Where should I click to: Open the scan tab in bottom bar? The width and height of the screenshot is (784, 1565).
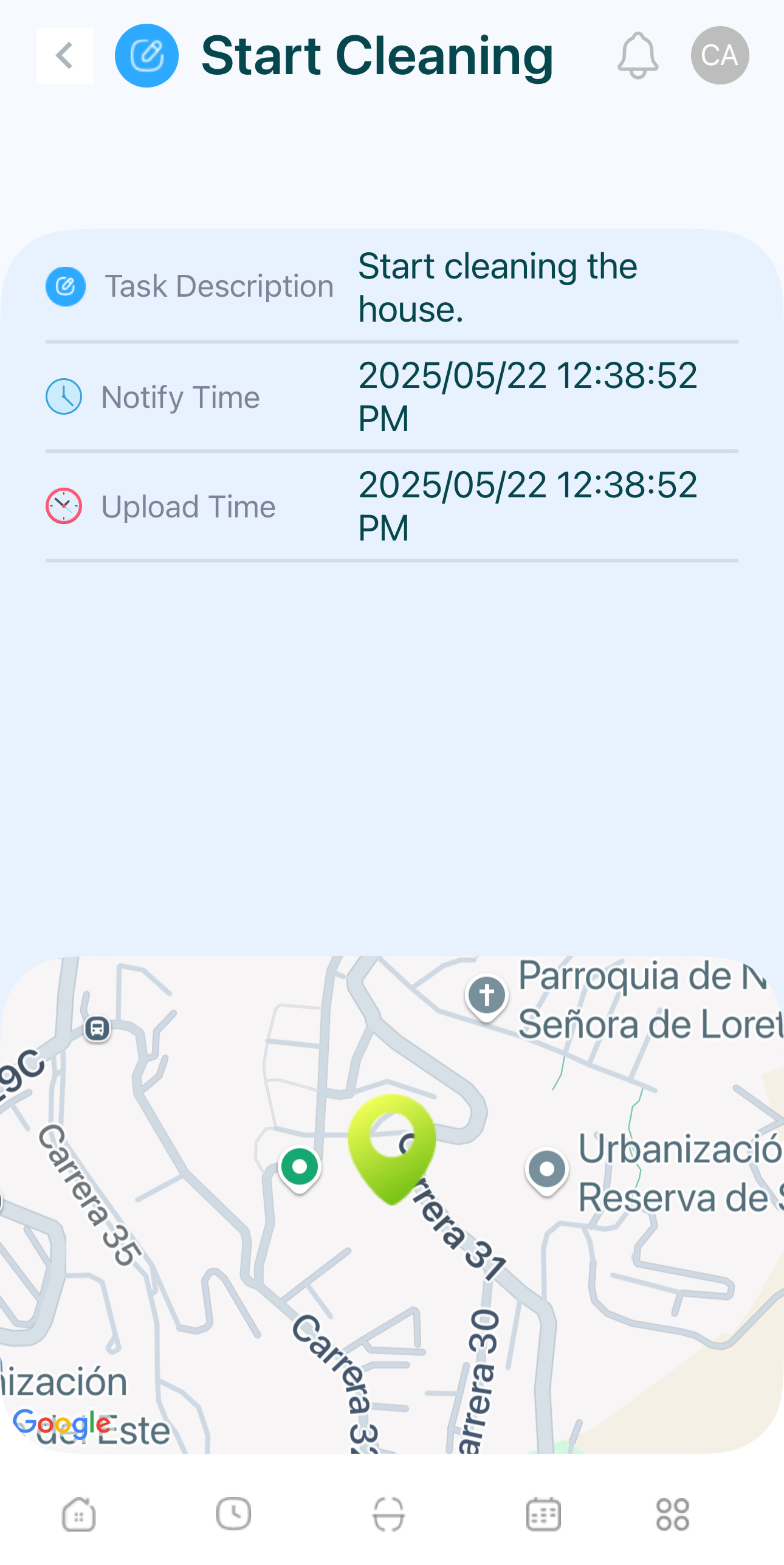[388, 1513]
